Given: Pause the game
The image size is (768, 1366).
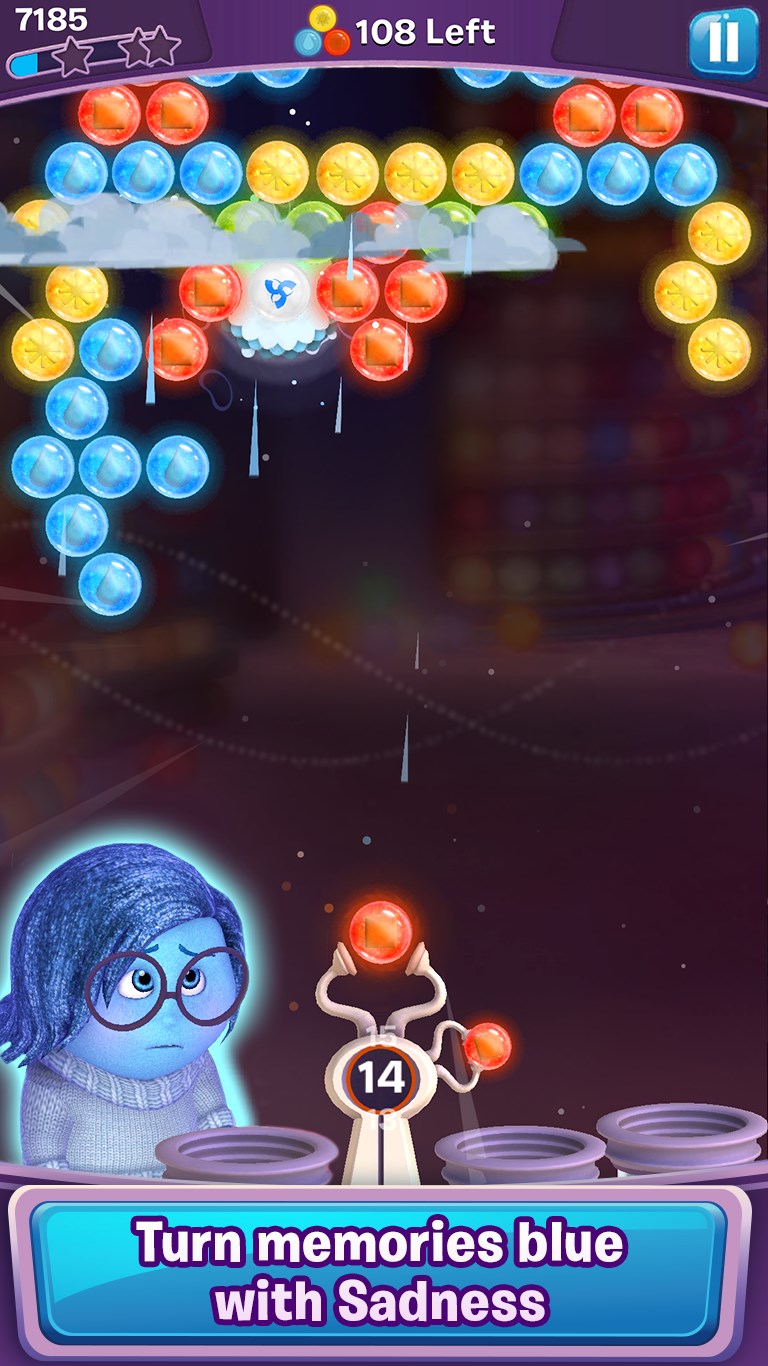Looking at the screenshot, I should tap(723, 43).
